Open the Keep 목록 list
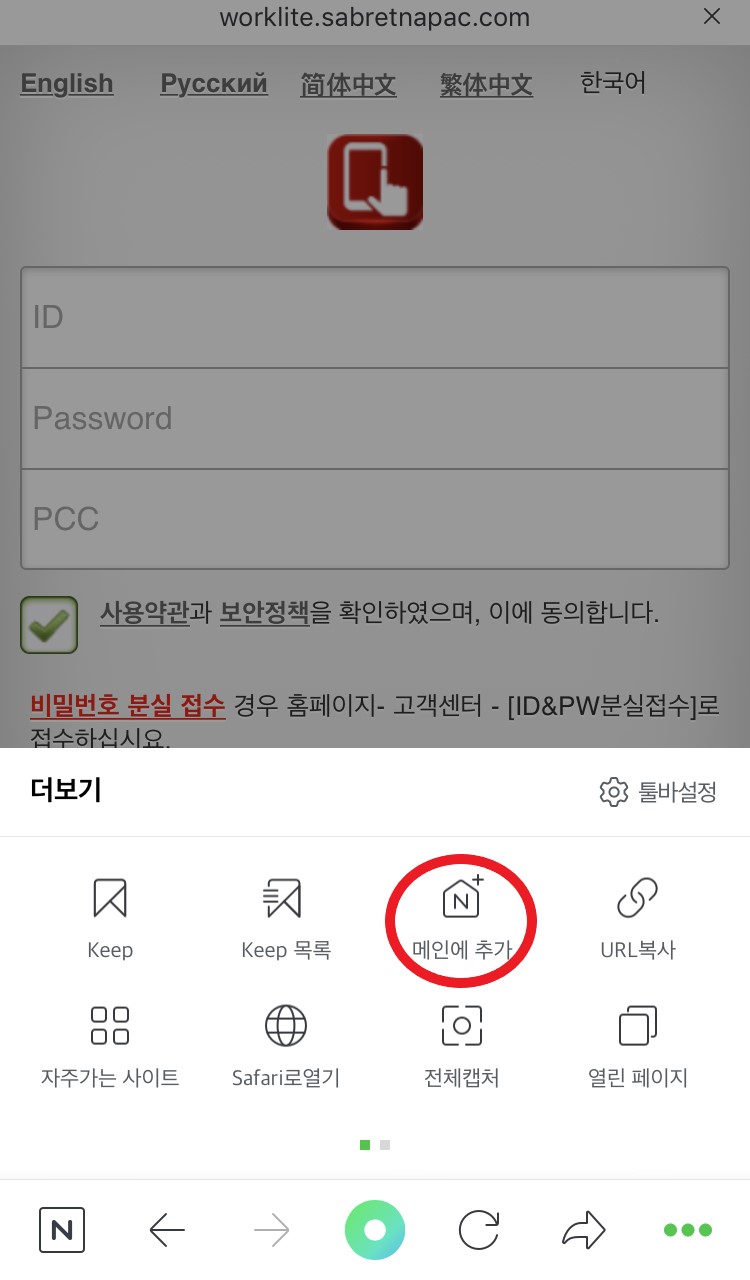Screen dimensions: 750x1280 click(286, 916)
